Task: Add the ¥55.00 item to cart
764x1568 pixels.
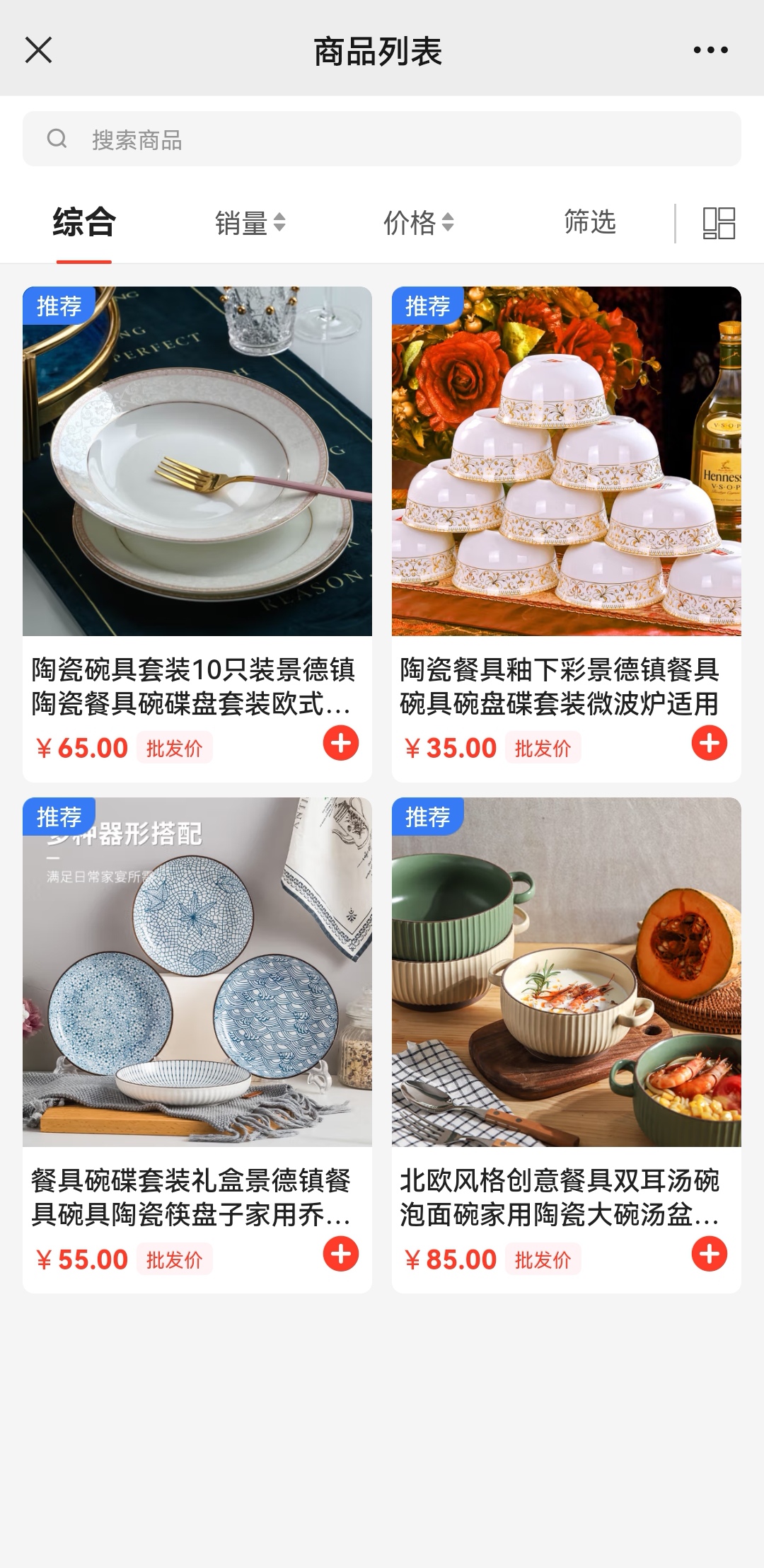Action: point(341,1254)
